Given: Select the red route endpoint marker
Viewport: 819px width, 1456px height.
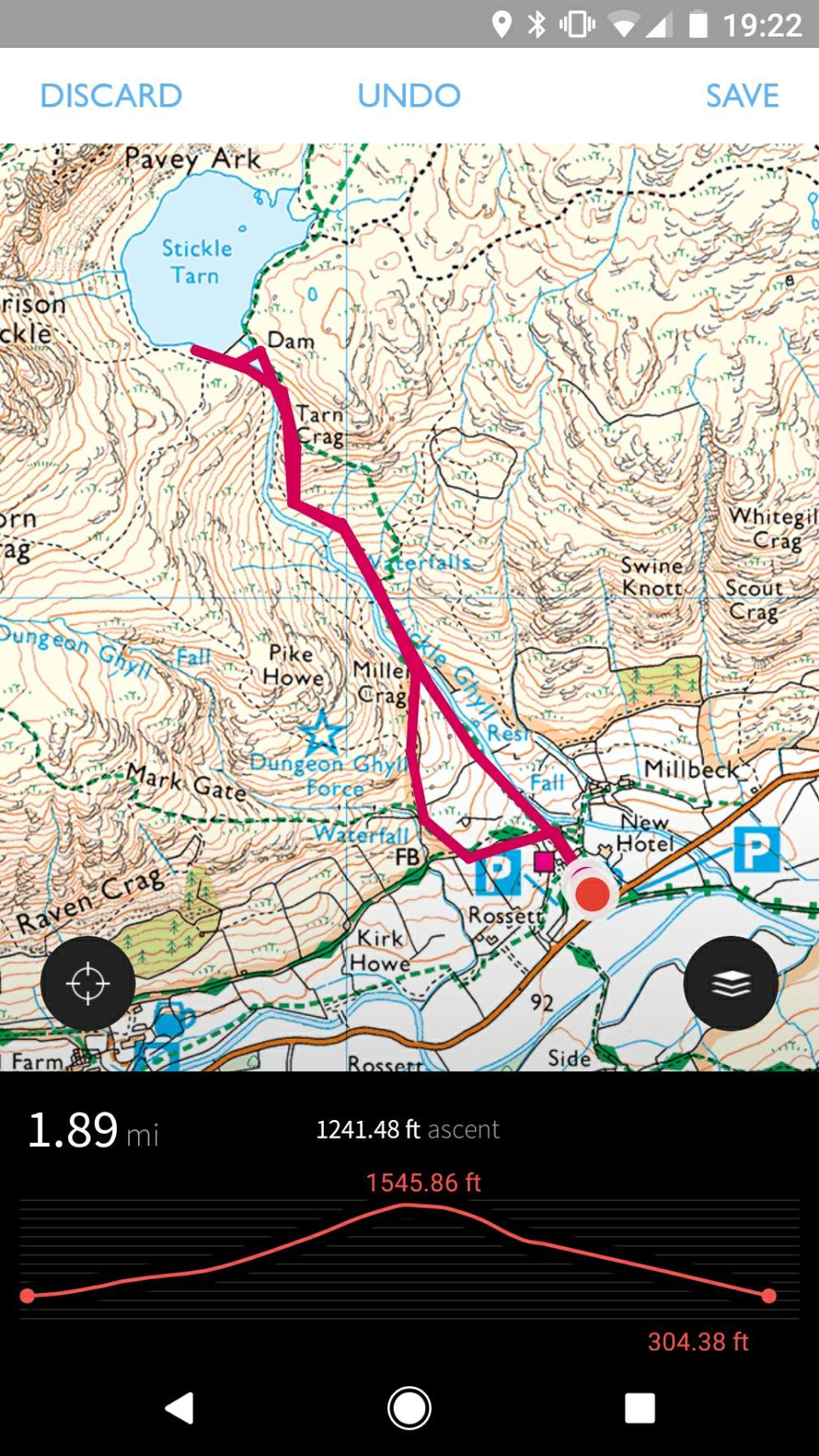Looking at the screenshot, I should pyautogui.click(x=592, y=894).
